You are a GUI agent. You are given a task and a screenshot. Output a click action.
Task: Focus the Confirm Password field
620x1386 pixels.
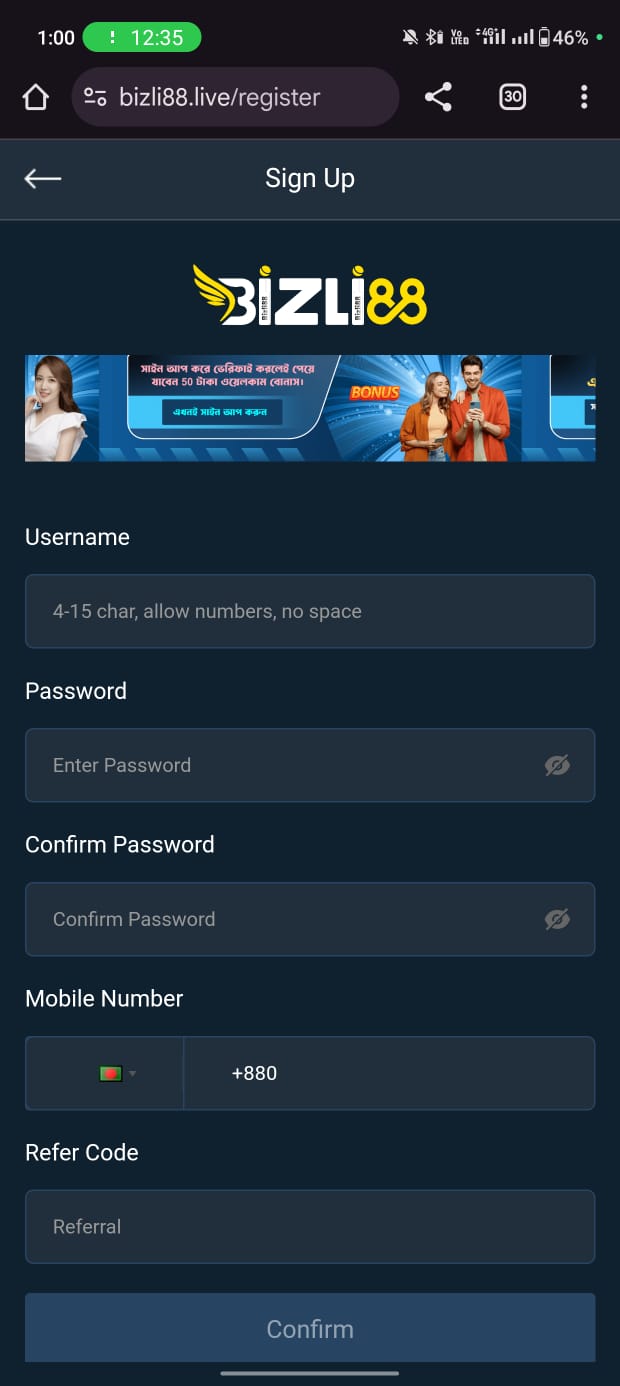(280, 919)
